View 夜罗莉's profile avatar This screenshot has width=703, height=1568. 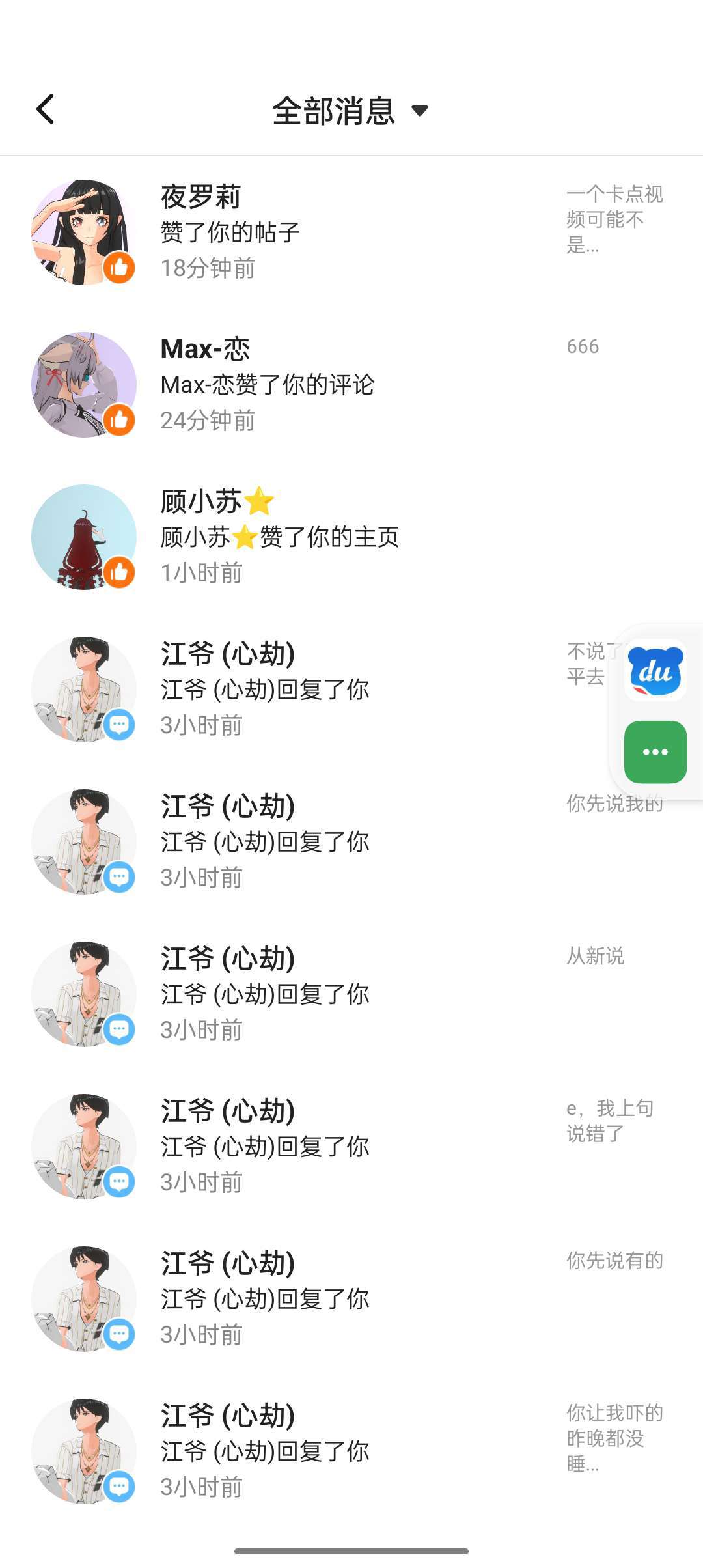(x=83, y=232)
